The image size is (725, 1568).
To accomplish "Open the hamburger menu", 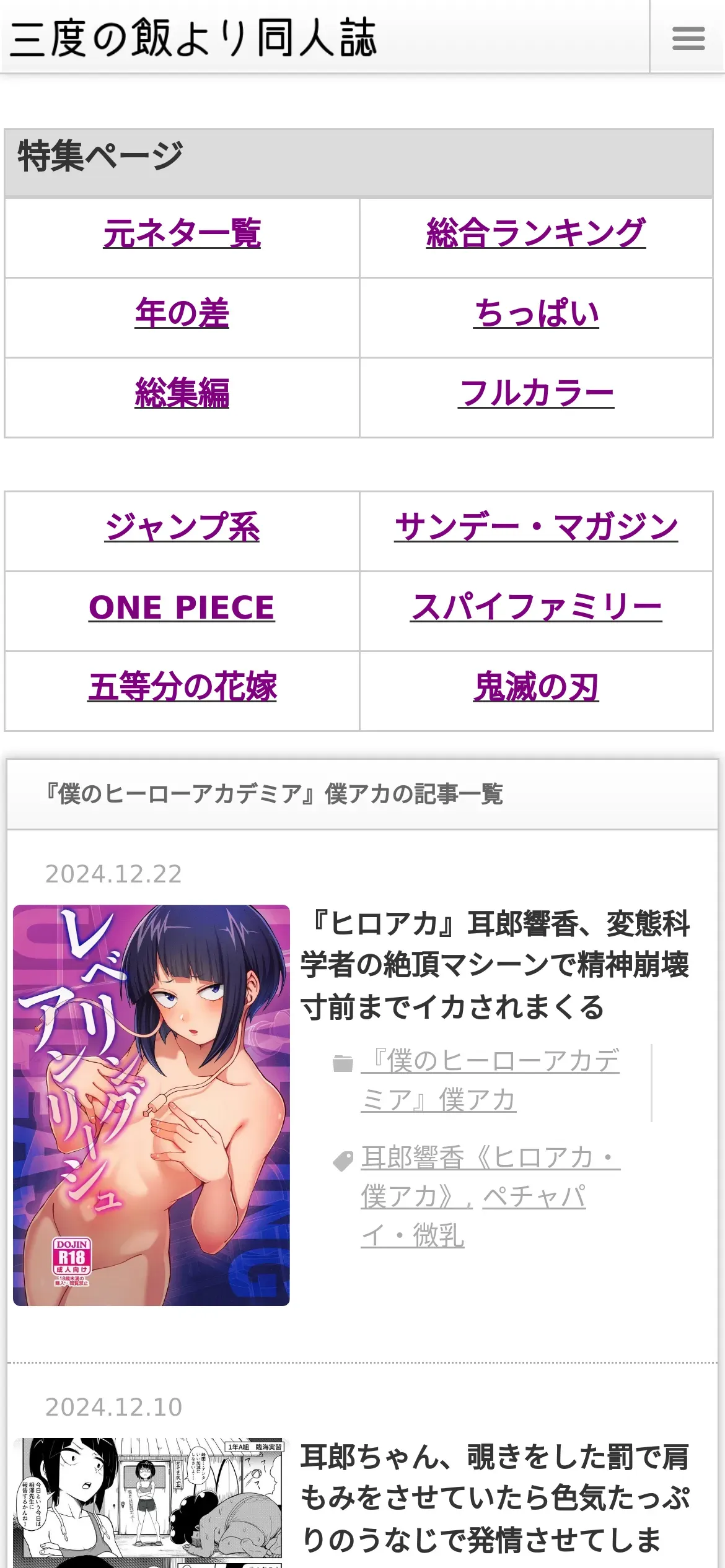I will (688, 38).
